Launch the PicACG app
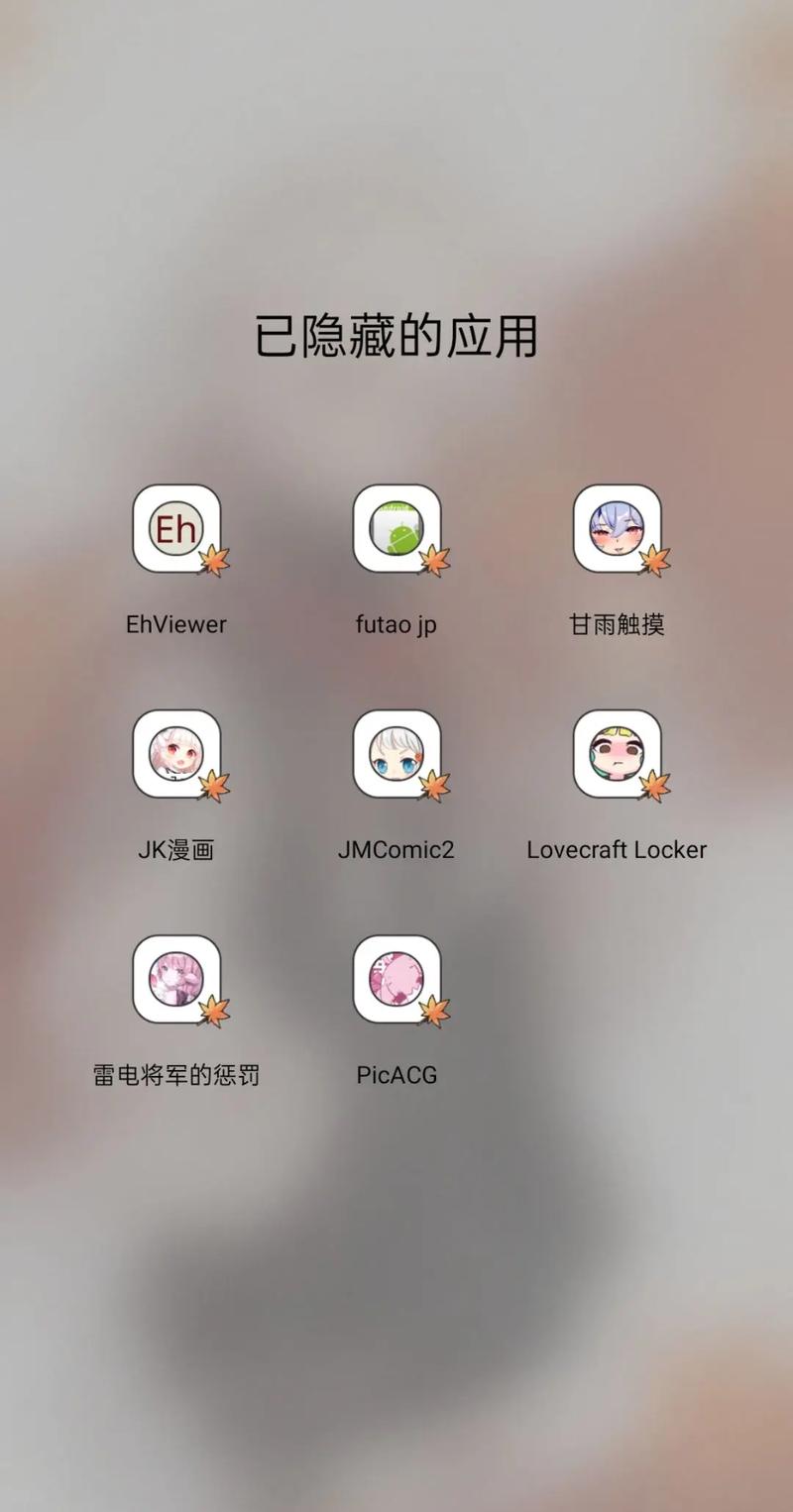 (396, 979)
